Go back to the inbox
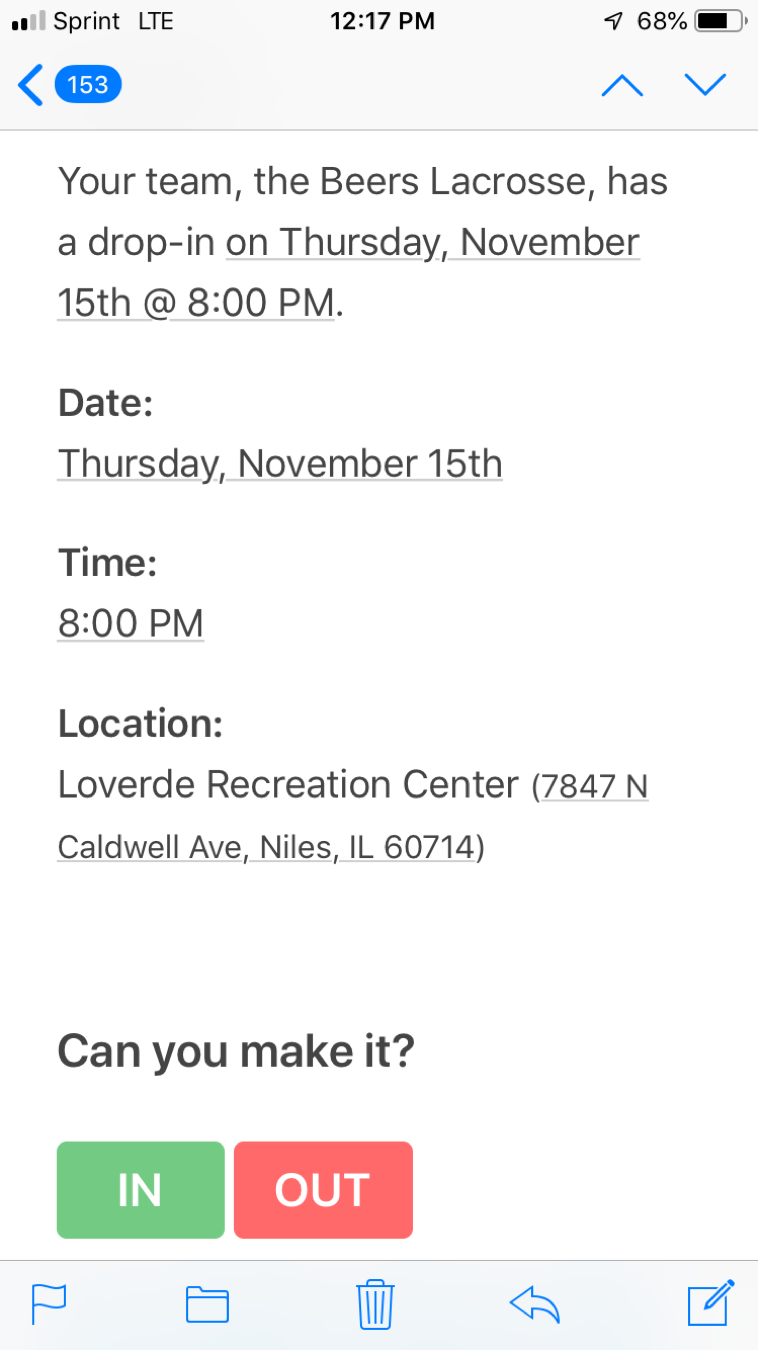Image resolution: width=758 pixels, height=1350 pixels. click(x=68, y=85)
